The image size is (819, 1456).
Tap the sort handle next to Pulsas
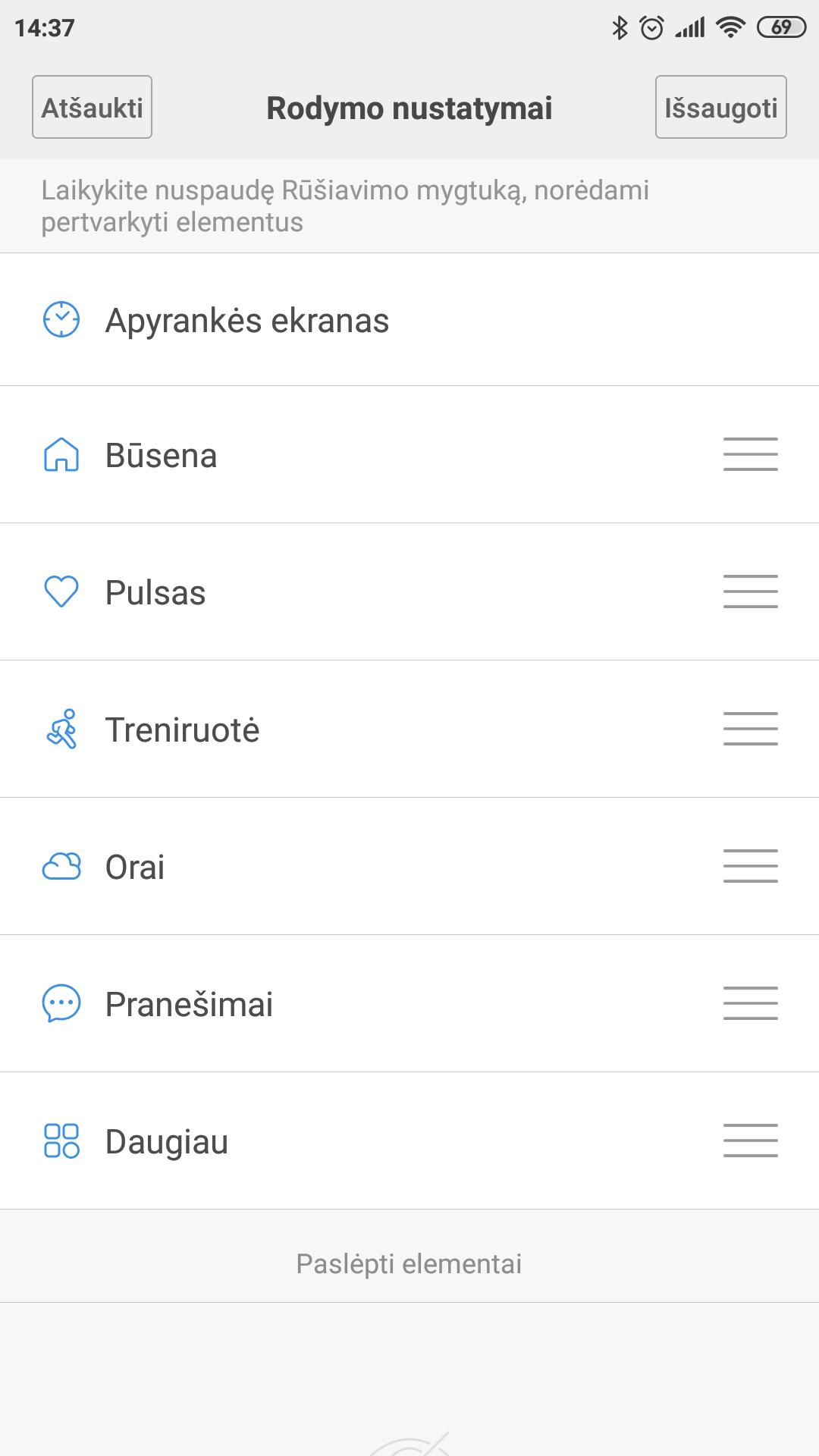(x=751, y=591)
